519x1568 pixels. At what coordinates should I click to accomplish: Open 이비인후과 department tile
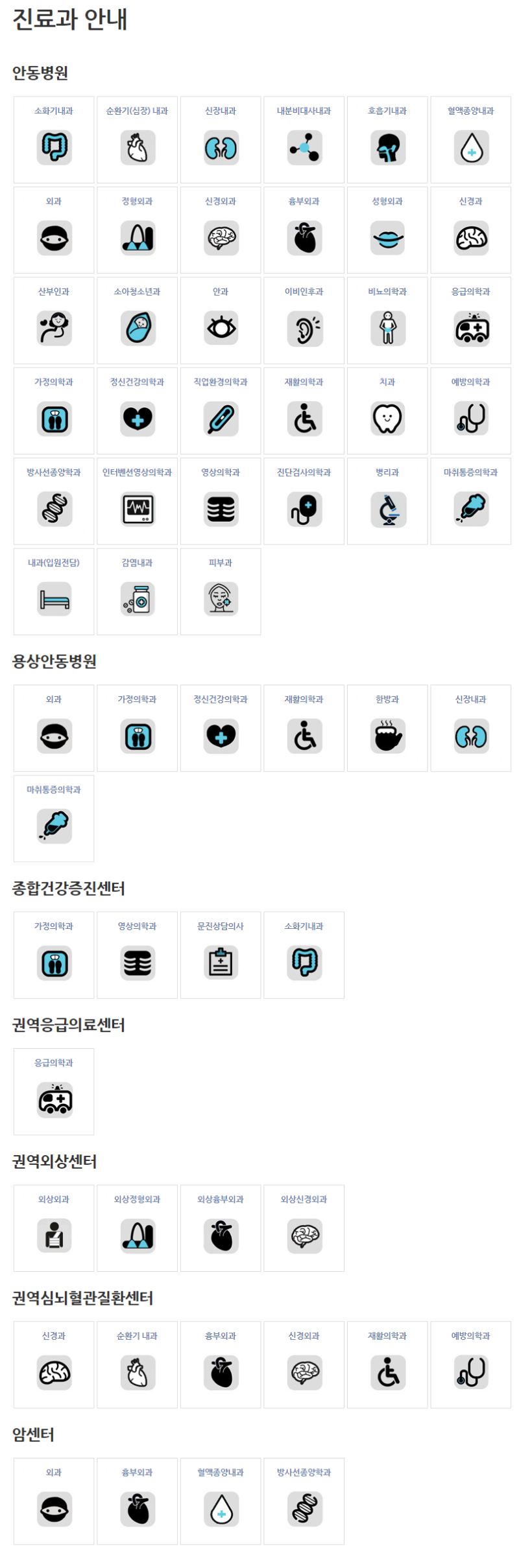(x=304, y=320)
